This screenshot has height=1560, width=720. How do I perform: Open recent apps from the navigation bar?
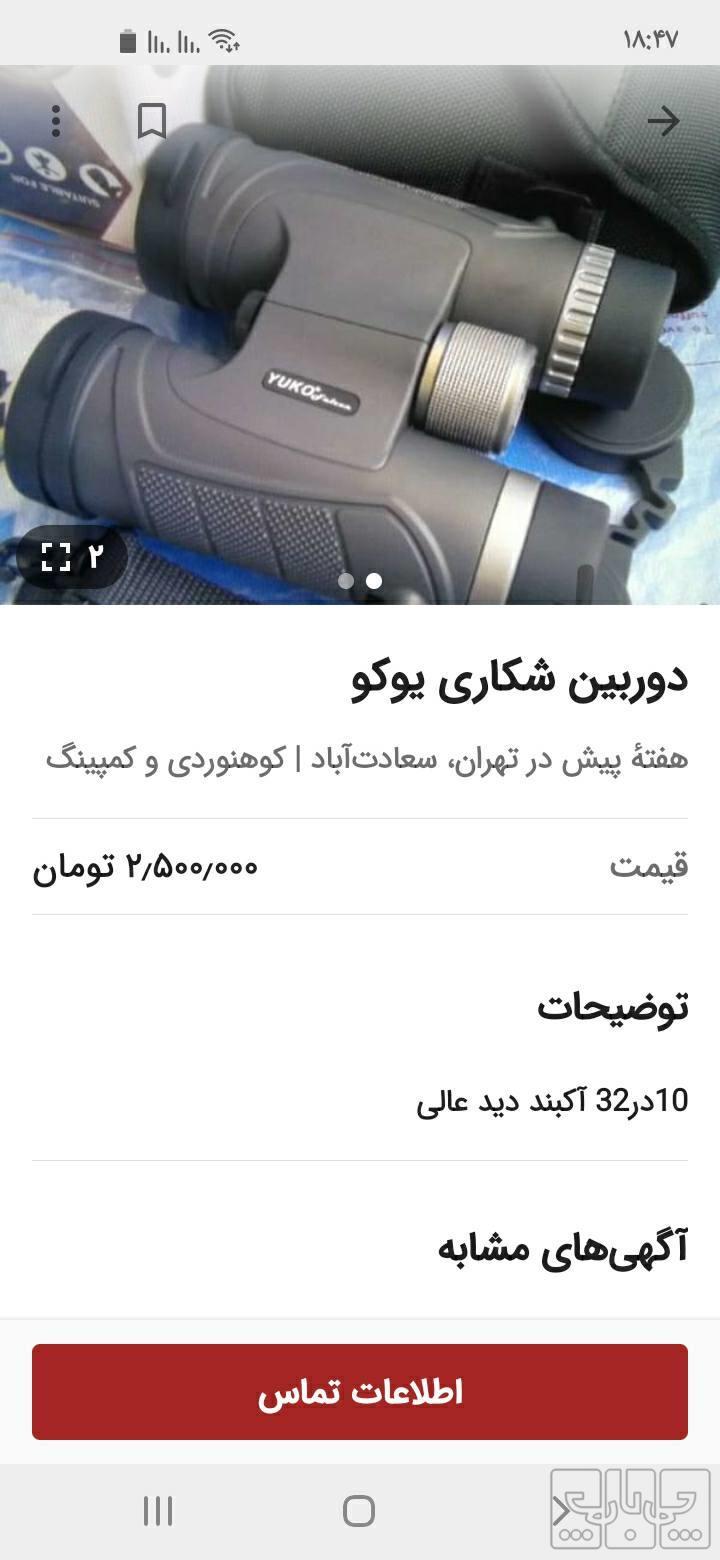click(158, 1511)
